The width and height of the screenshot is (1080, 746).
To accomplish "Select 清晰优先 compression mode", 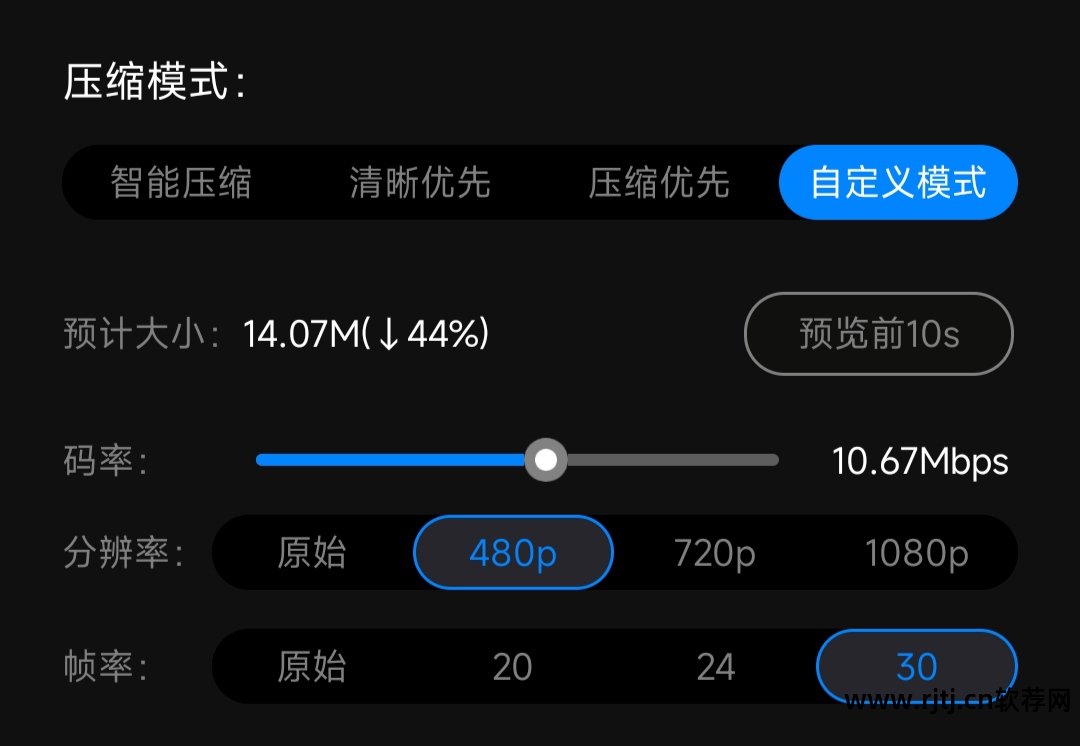I will pos(420,183).
